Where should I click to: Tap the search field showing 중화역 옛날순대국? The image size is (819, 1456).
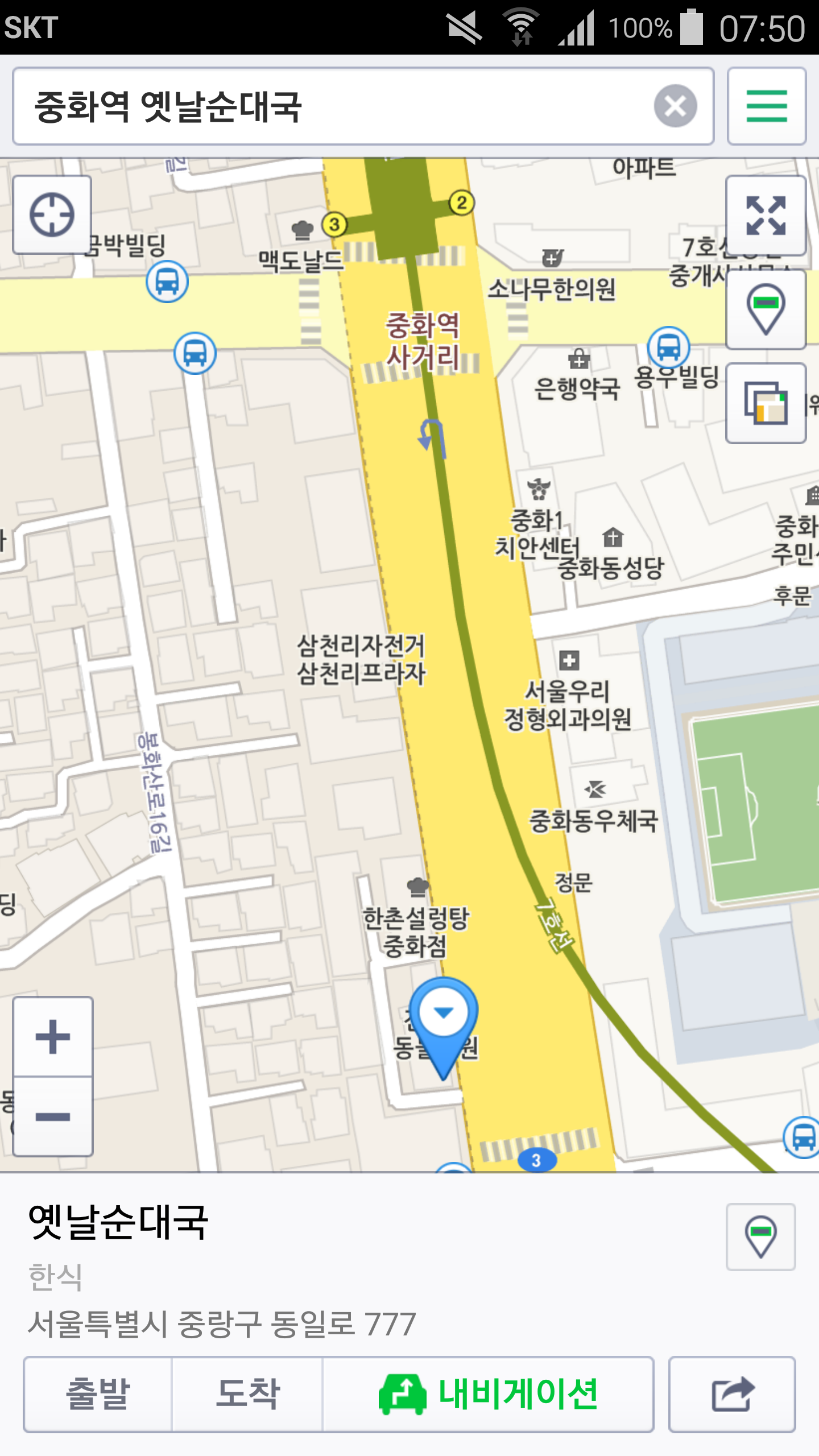tap(336, 106)
